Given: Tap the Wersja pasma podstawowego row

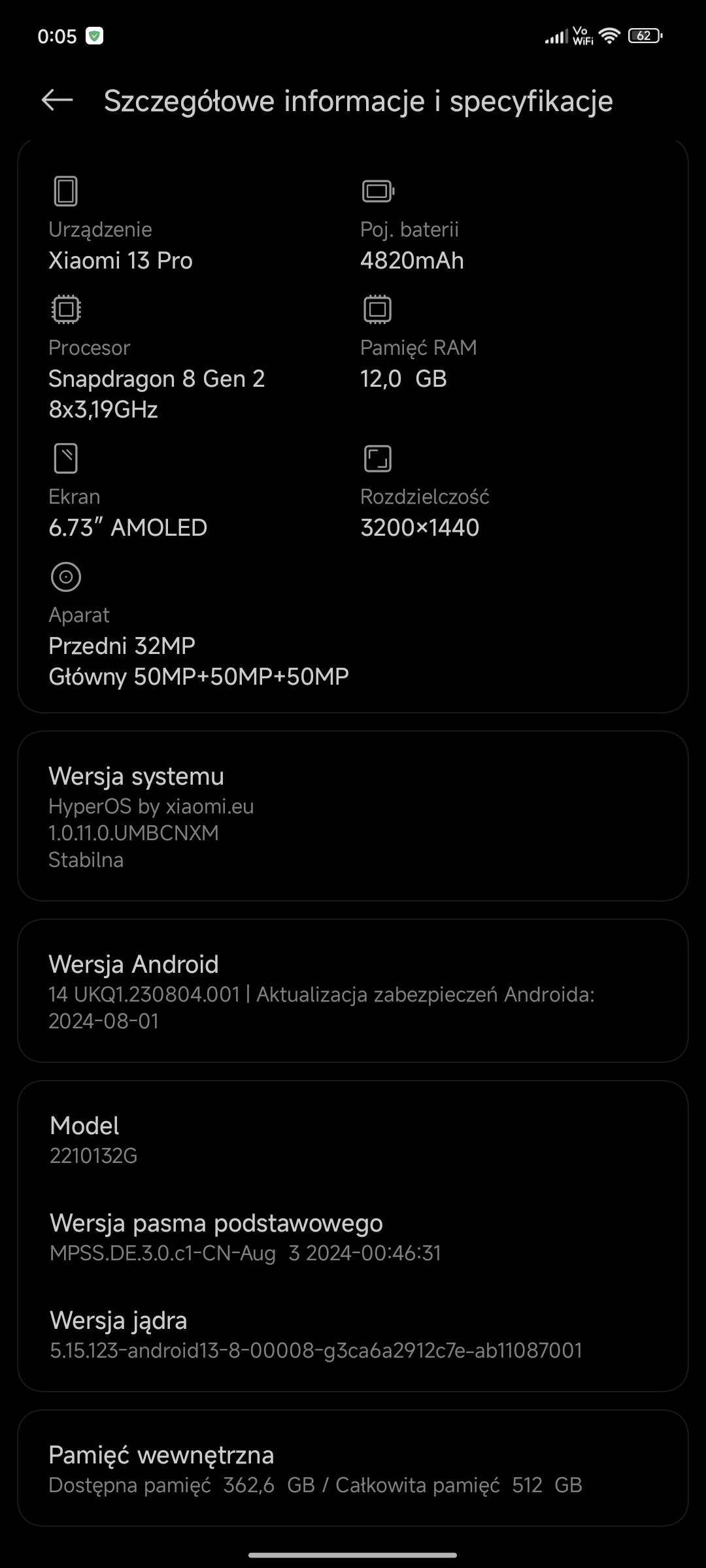Looking at the screenshot, I should [353, 1237].
